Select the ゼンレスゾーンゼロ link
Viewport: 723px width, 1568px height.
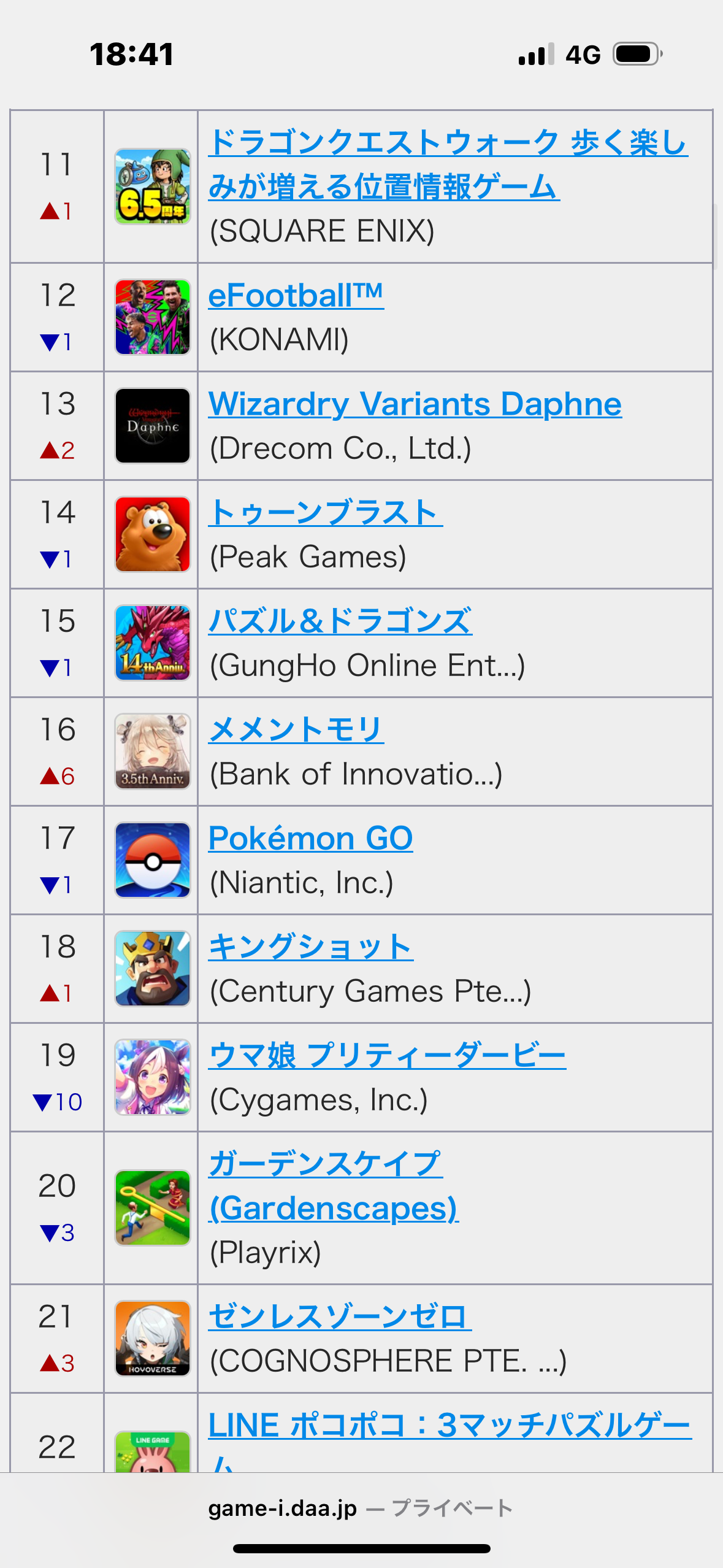click(340, 1316)
